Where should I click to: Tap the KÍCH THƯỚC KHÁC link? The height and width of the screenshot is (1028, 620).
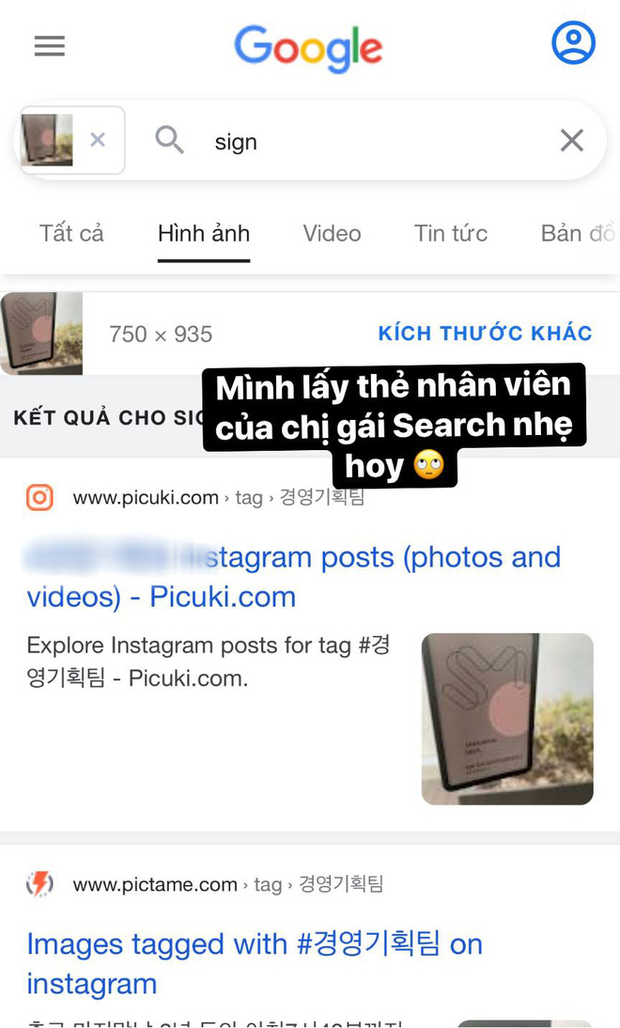click(485, 333)
